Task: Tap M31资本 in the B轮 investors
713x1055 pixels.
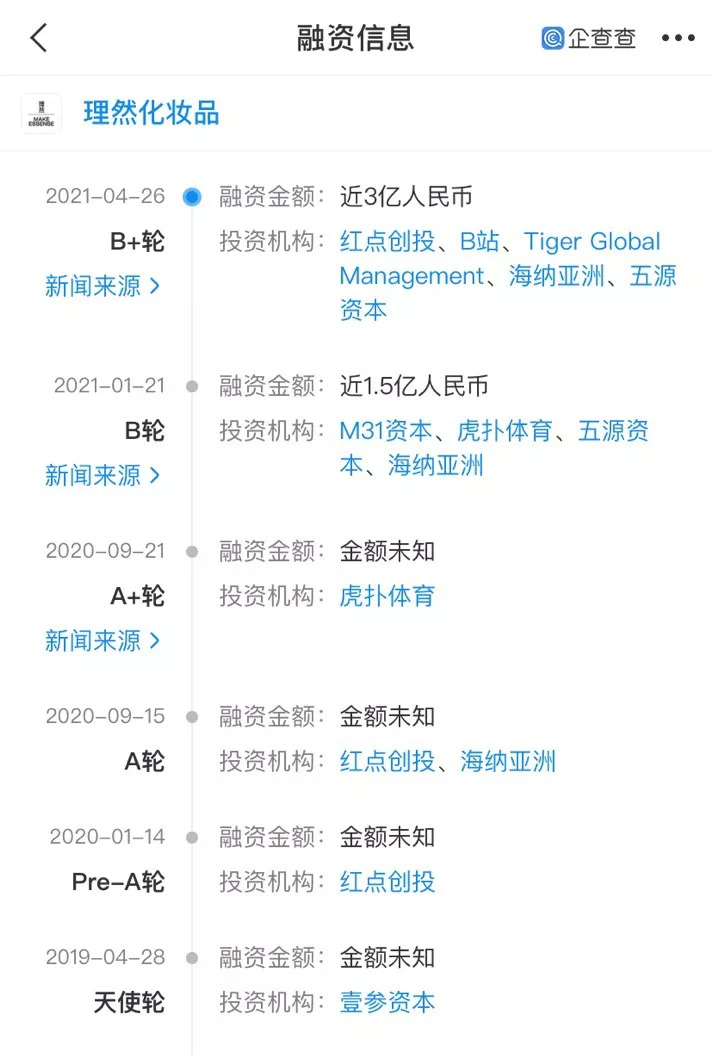Action: [x=386, y=431]
